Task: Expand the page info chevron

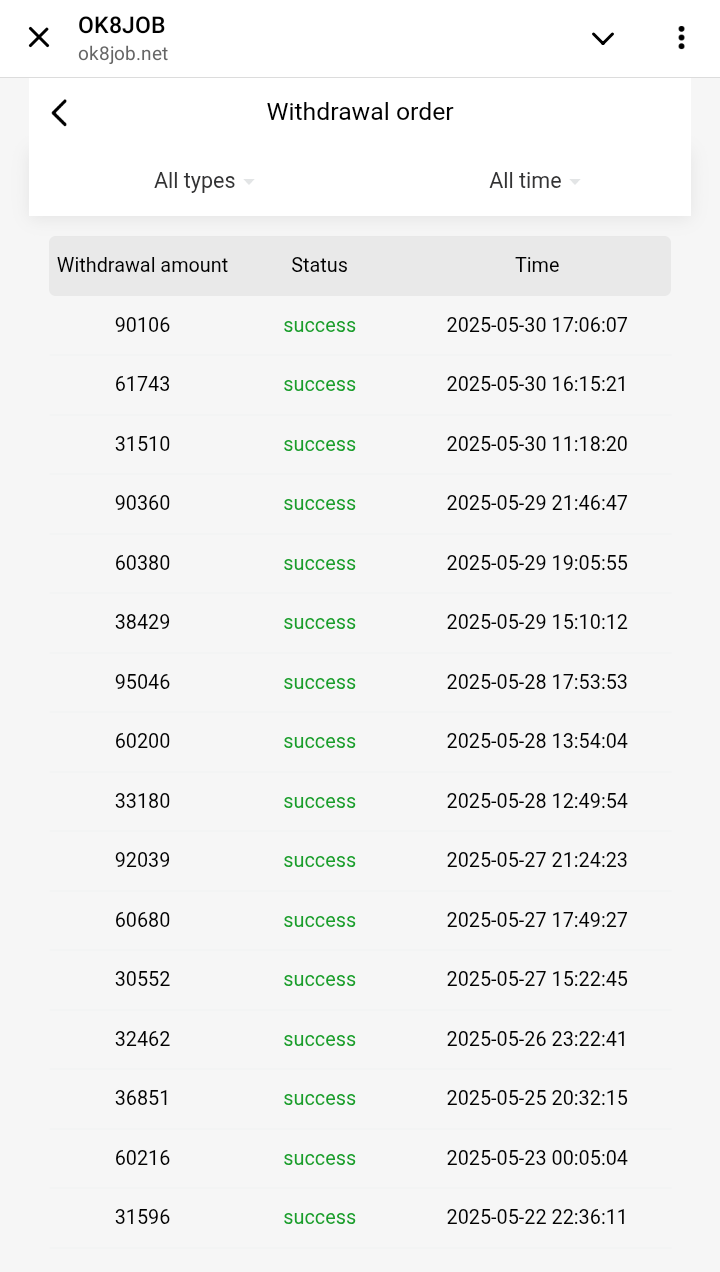Action: tap(602, 38)
